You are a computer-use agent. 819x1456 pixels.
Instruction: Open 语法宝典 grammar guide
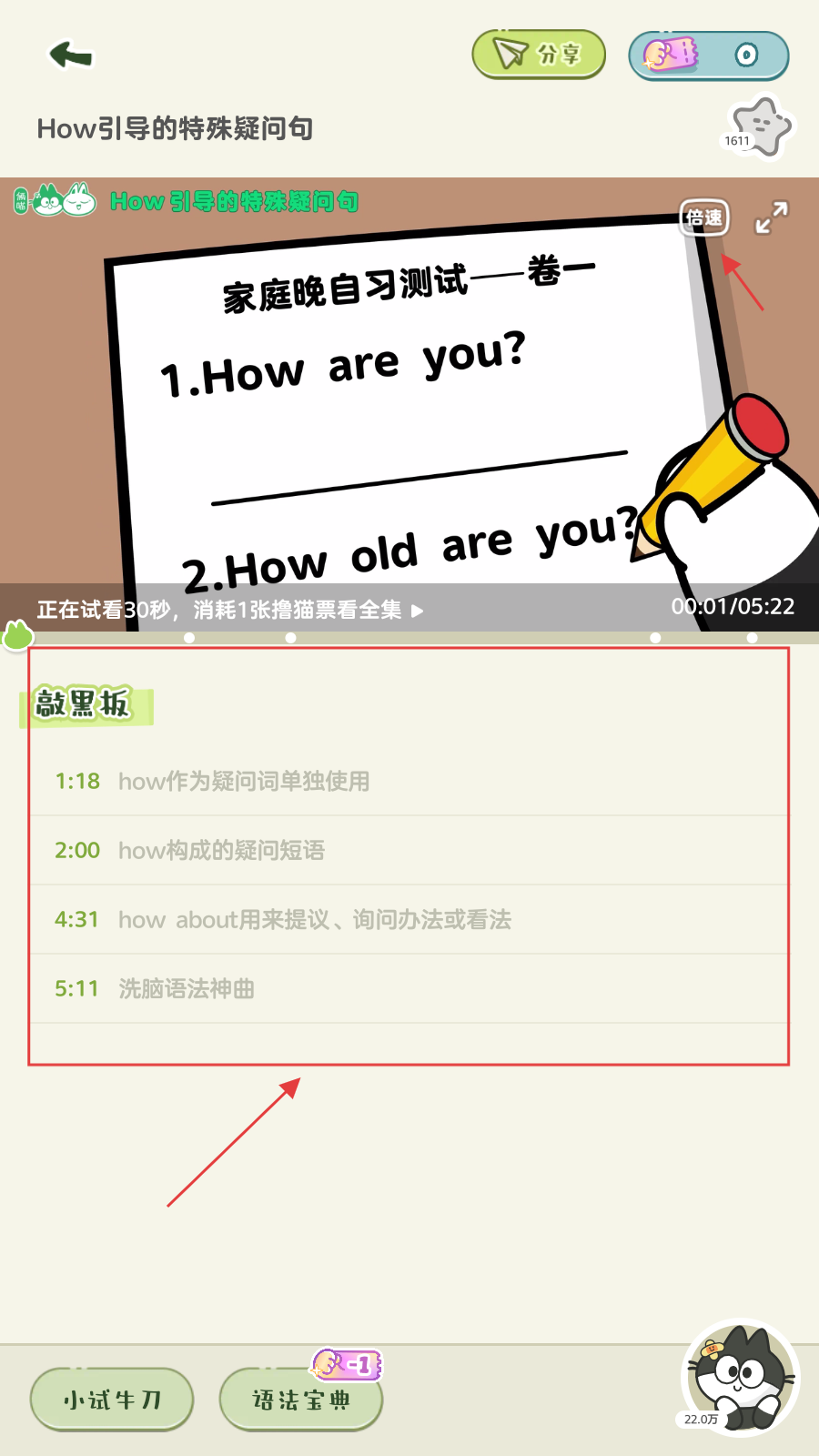(x=300, y=1400)
